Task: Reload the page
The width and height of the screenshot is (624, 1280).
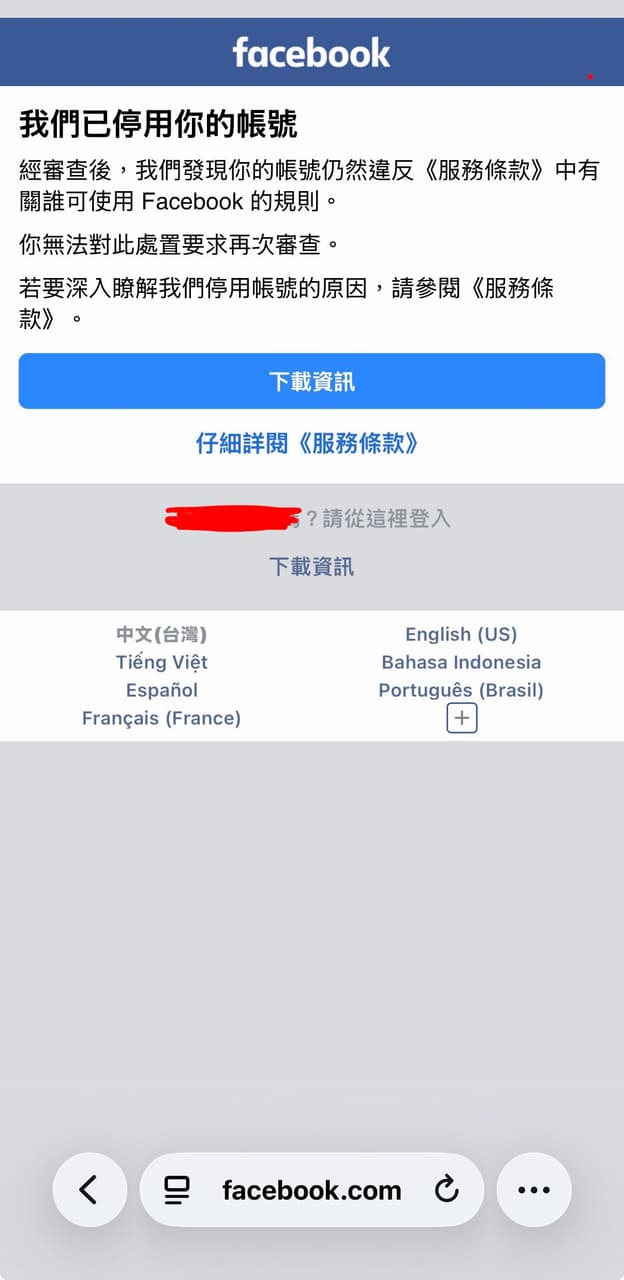Action: pyautogui.click(x=447, y=1189)
